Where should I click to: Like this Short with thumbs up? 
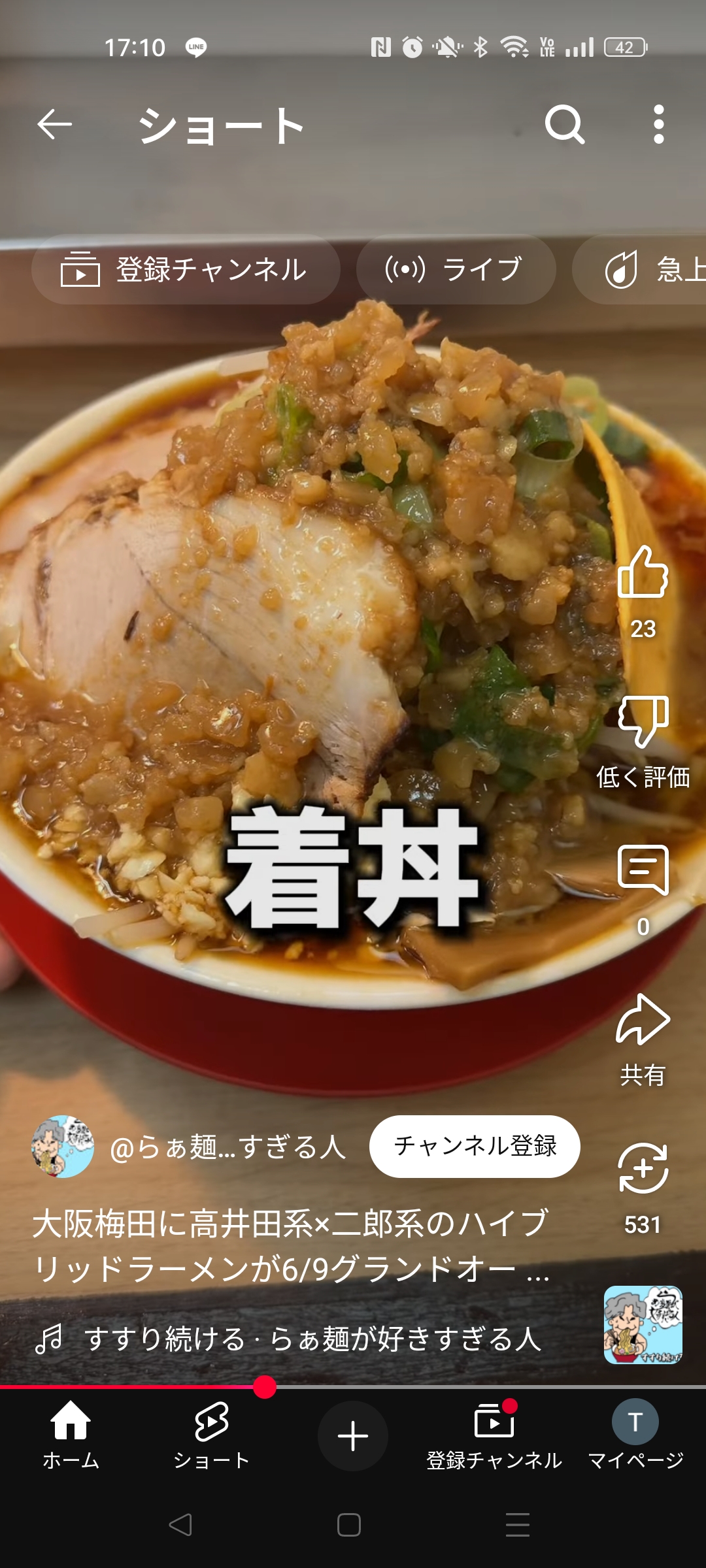(x=643, y=574)
